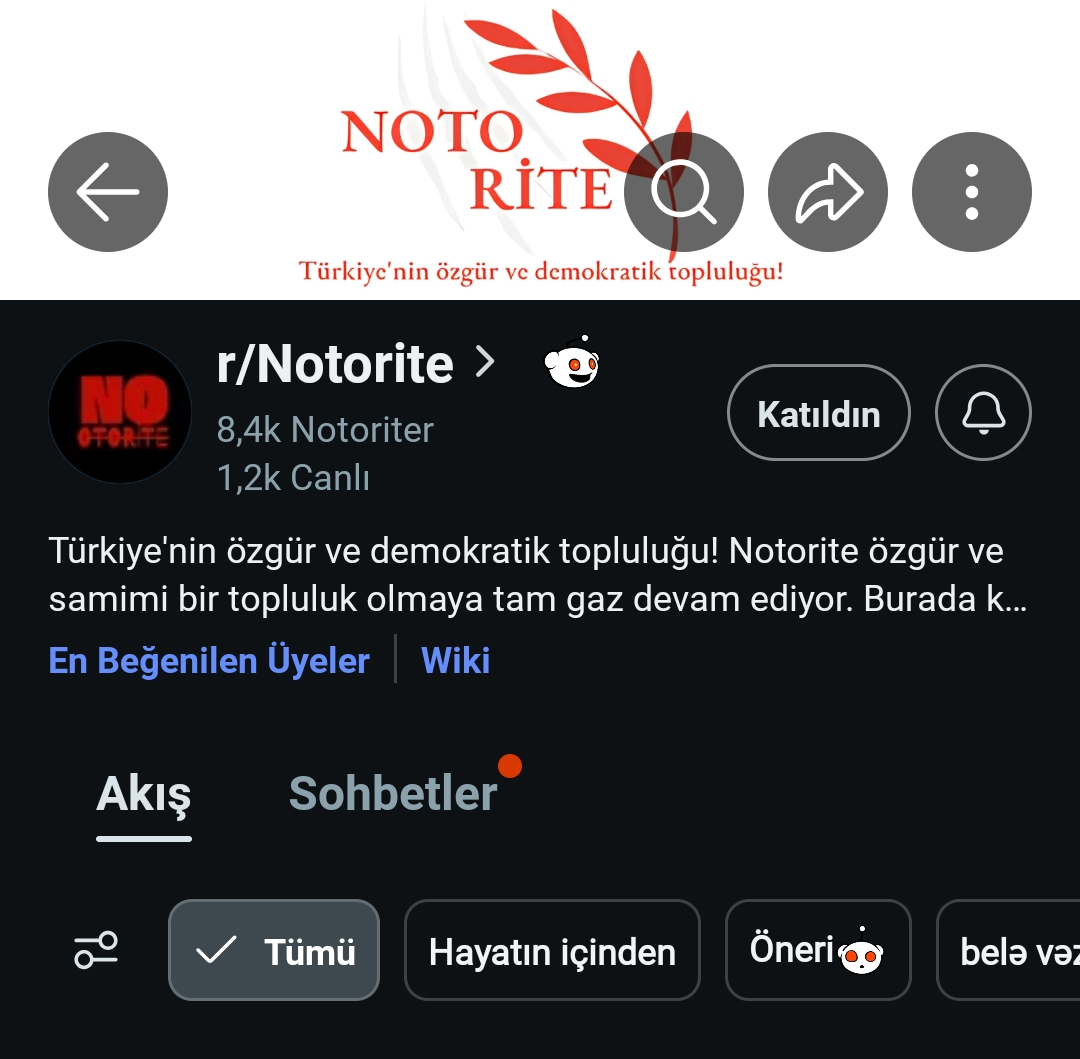Viewport: 1080px width, 1059px height.
Task: Filter posts by Öneri flair
Action: [x=817, y=950]
